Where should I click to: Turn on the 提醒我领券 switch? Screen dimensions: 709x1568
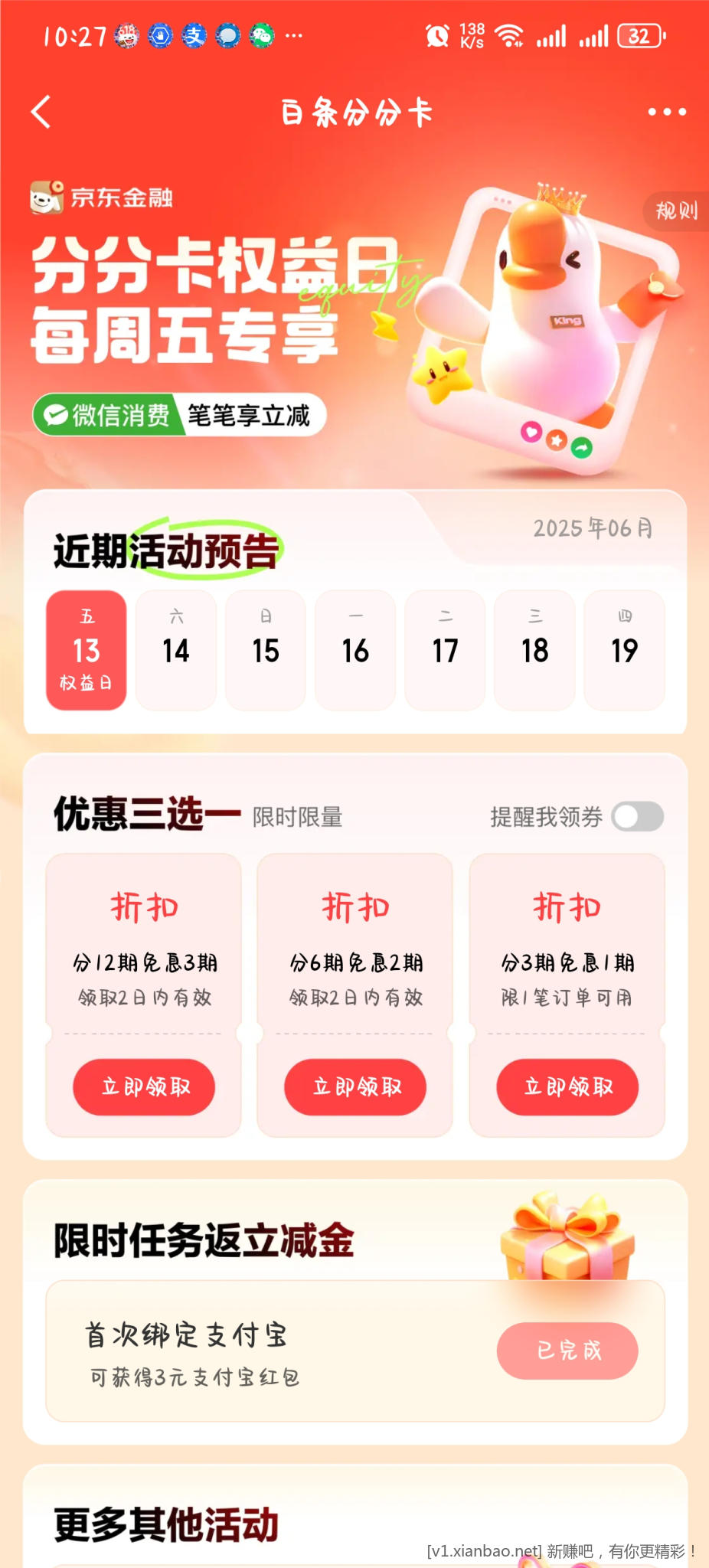point(638,817)
